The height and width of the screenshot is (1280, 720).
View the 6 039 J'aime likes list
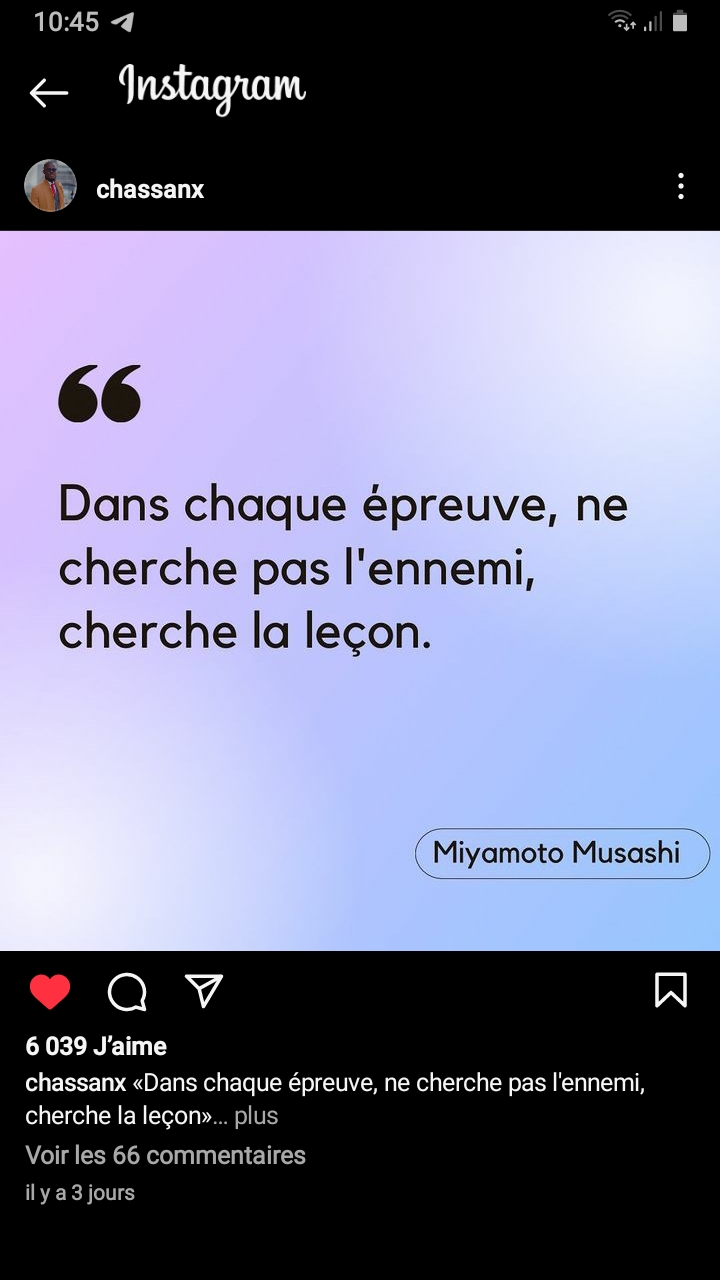coord(96,1046)
